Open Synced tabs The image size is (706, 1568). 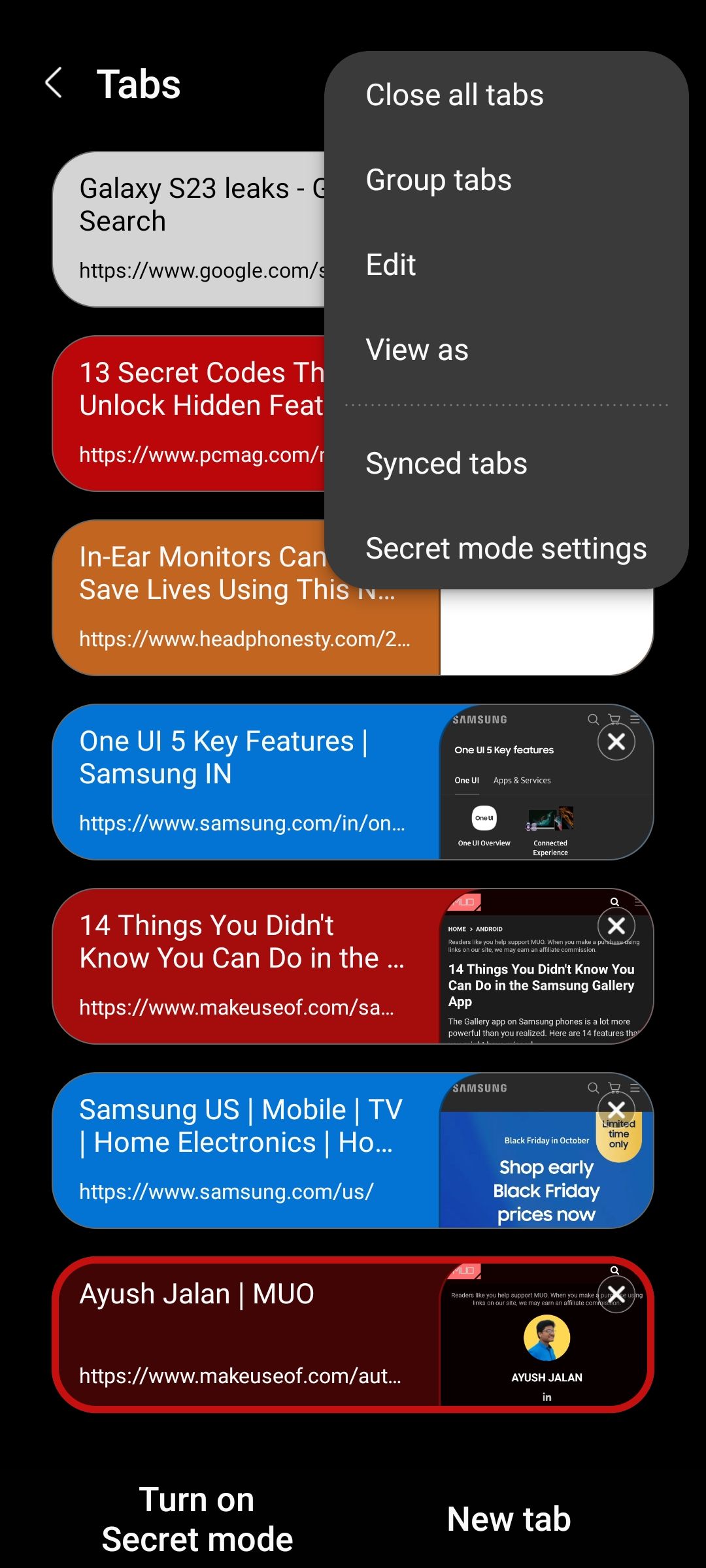click(446, 464)
